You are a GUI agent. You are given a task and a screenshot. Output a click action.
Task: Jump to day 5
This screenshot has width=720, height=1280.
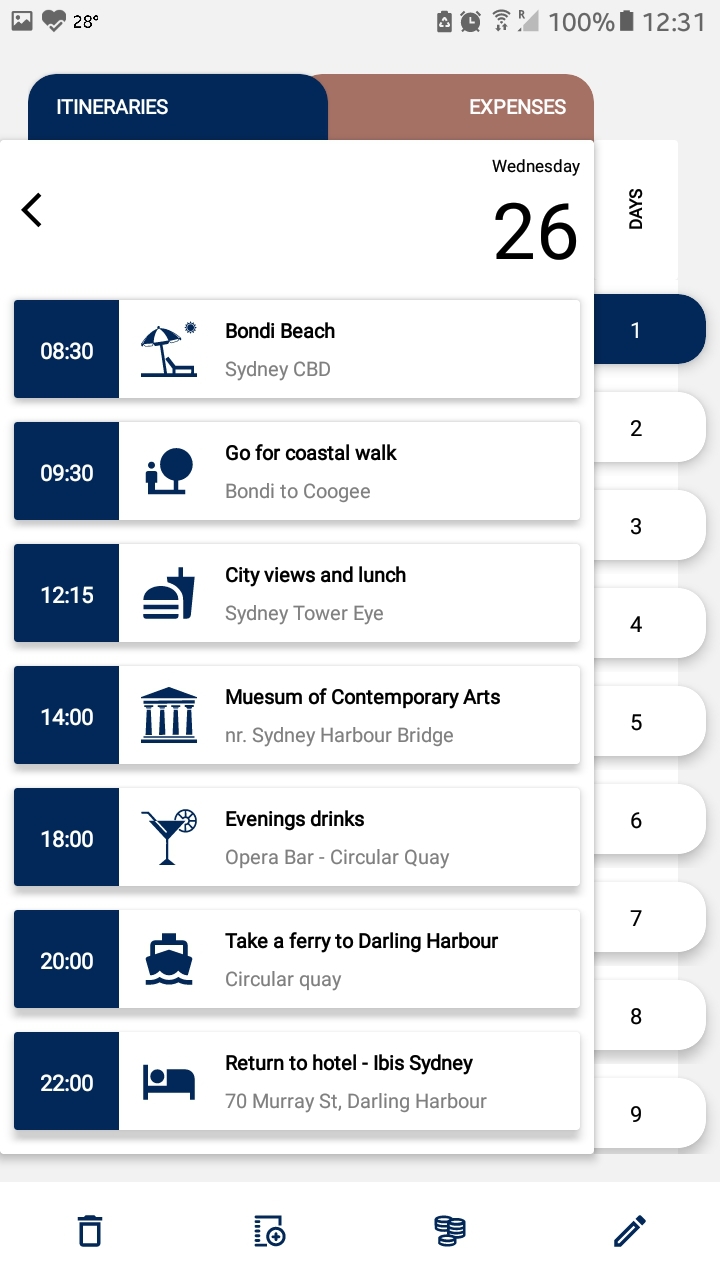[x=650, y=722]
